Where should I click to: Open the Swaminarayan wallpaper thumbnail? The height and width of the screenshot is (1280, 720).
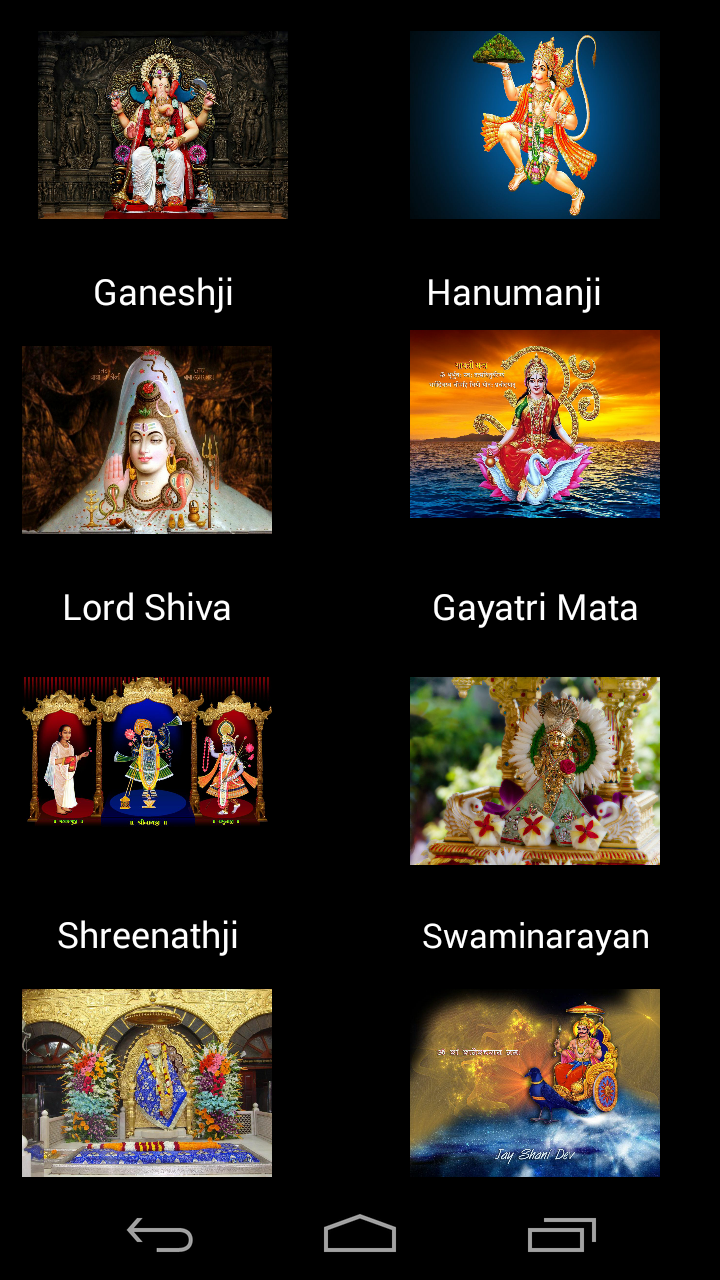coord(534,770)
